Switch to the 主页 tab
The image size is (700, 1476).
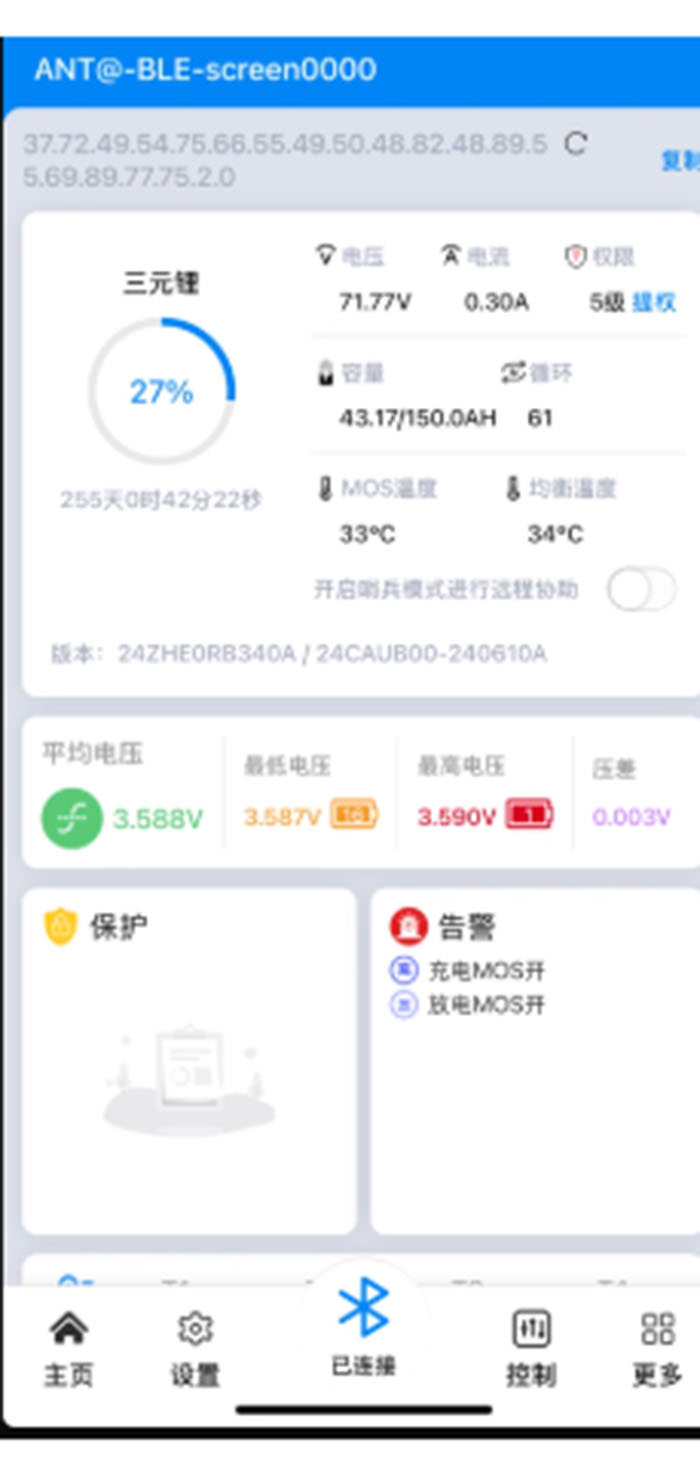tap(68, 1350)
